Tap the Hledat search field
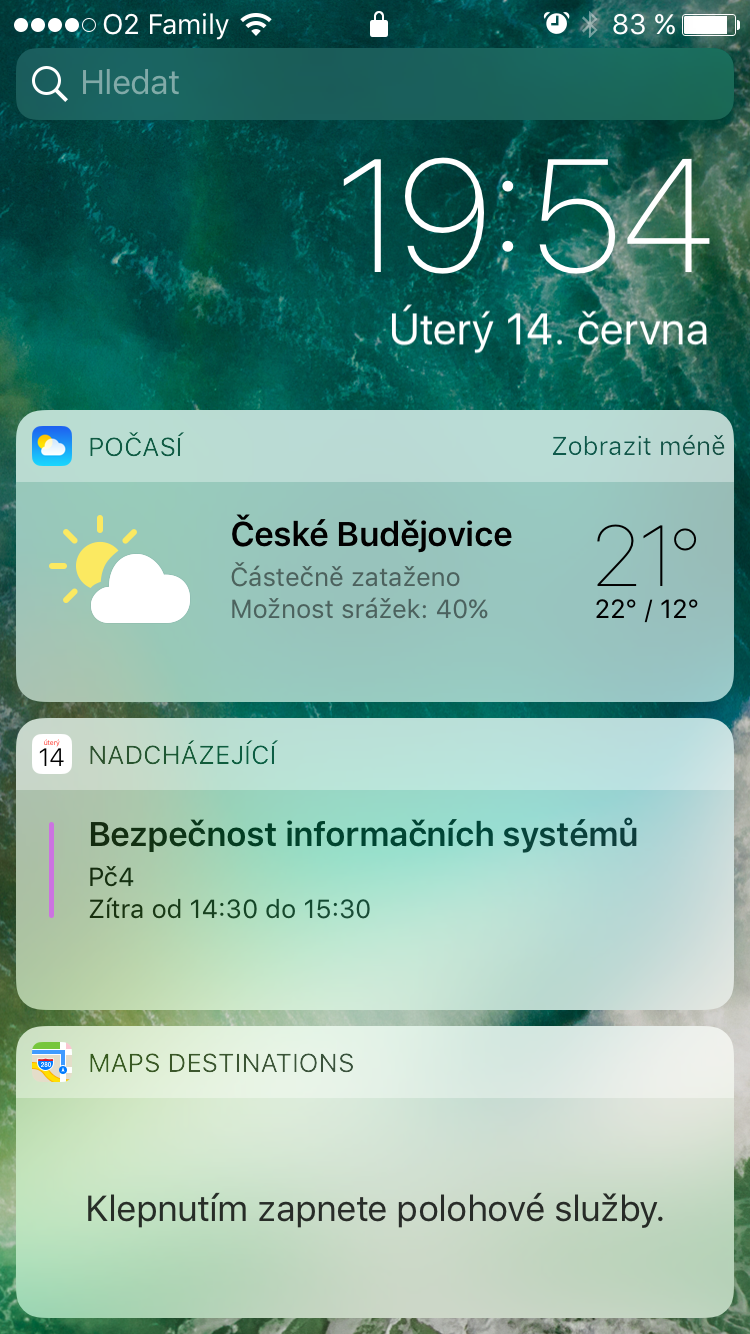 coord(375,83)
